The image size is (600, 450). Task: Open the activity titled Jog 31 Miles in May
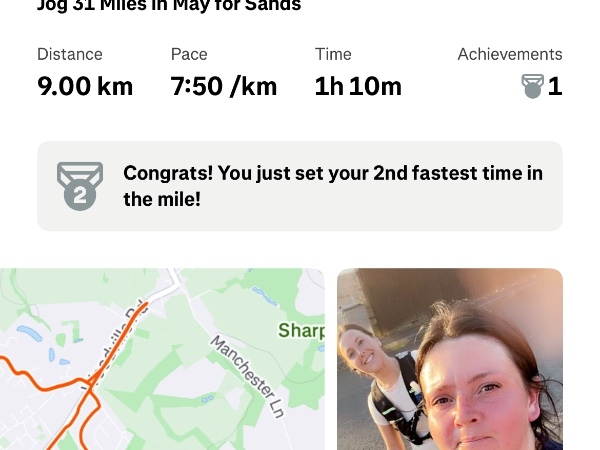click(169, 6)
